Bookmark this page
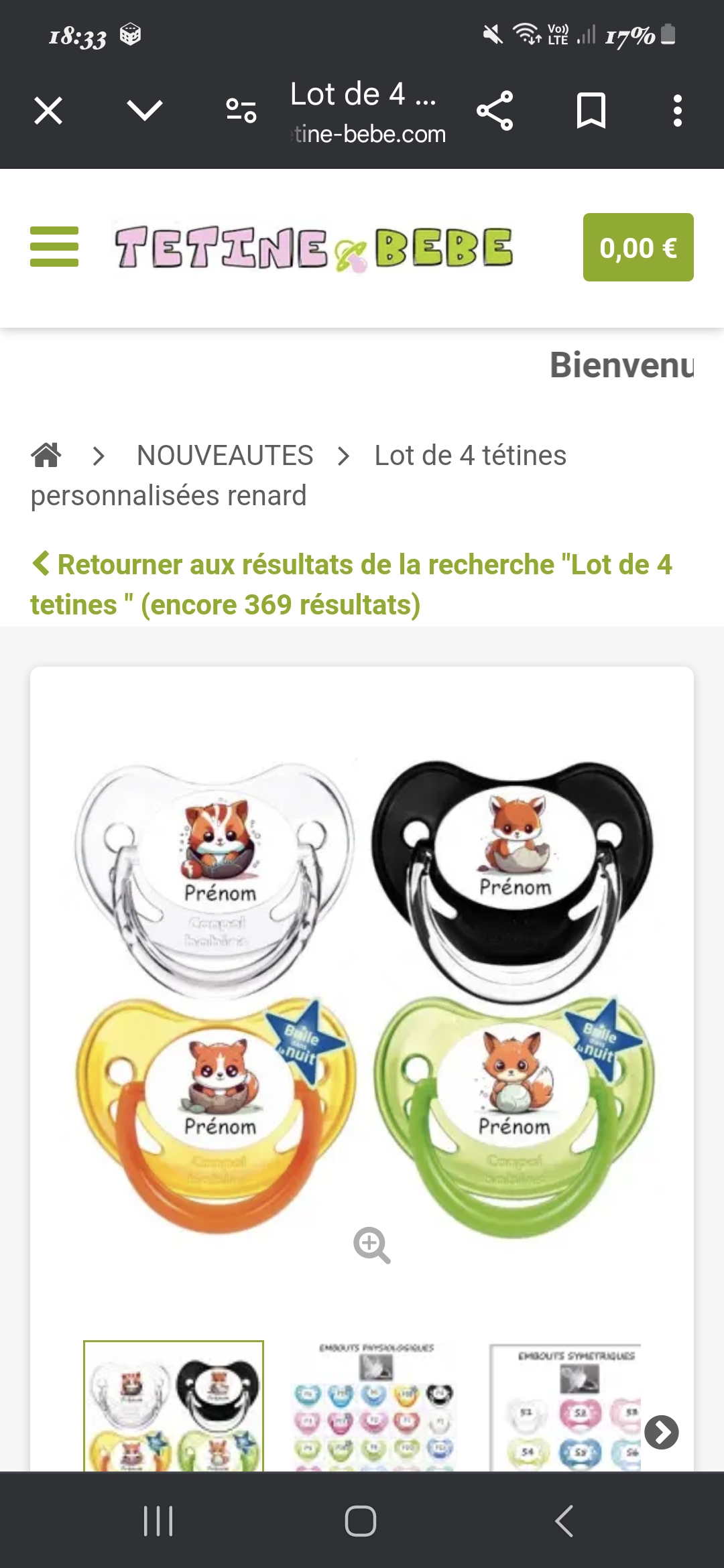This screenshot has height=1568, width=724. pyautogui.click(x=591, y=111)
